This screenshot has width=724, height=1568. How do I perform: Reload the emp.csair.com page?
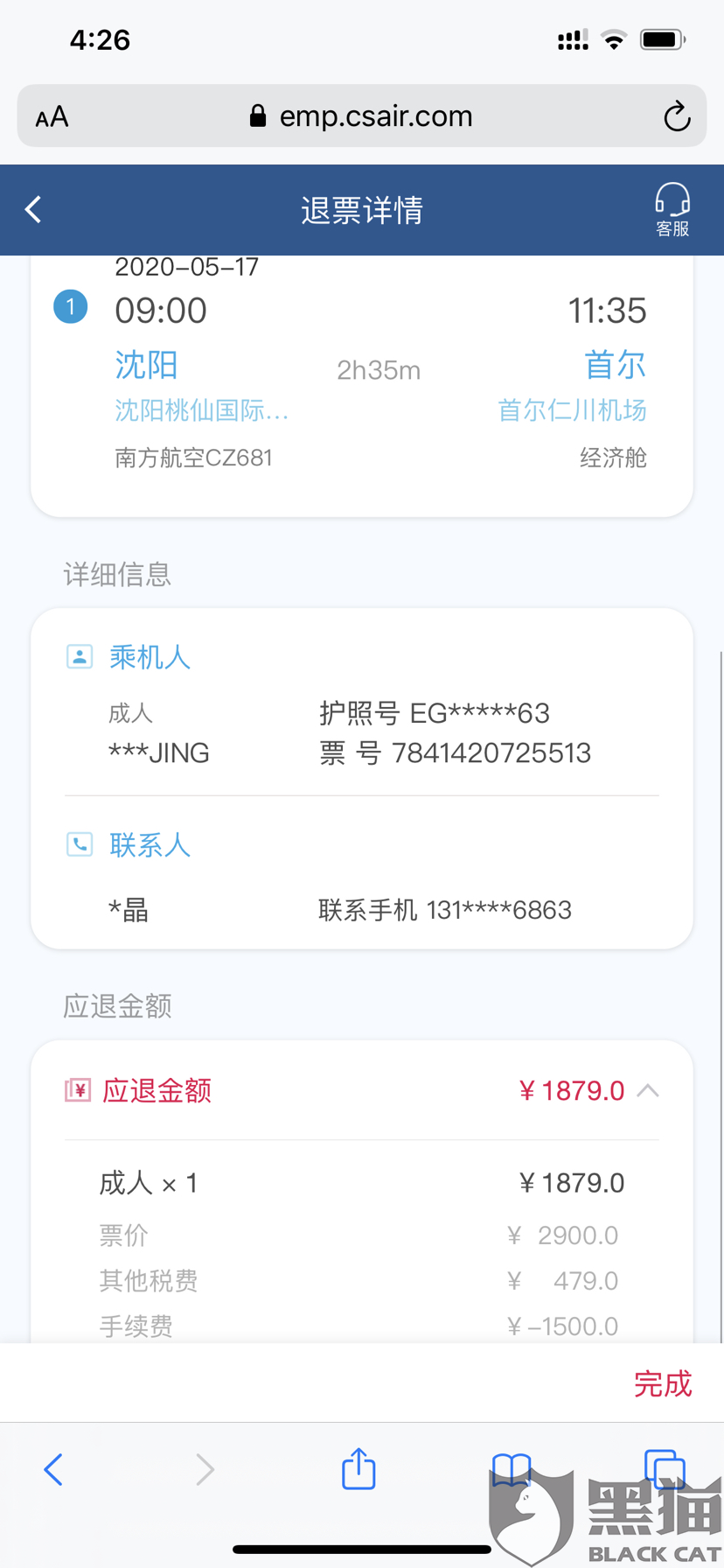[x=677, y=116]
